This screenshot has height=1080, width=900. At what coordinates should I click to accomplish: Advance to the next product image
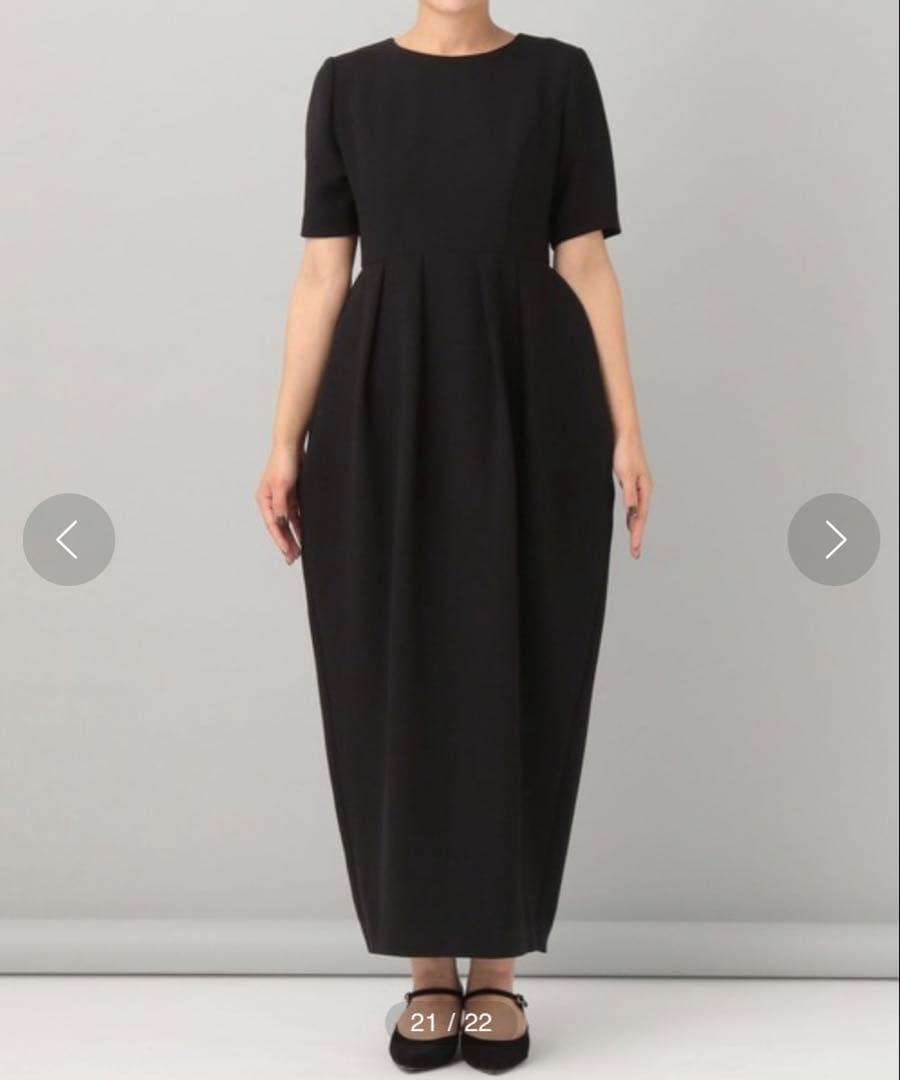(833, 539)
